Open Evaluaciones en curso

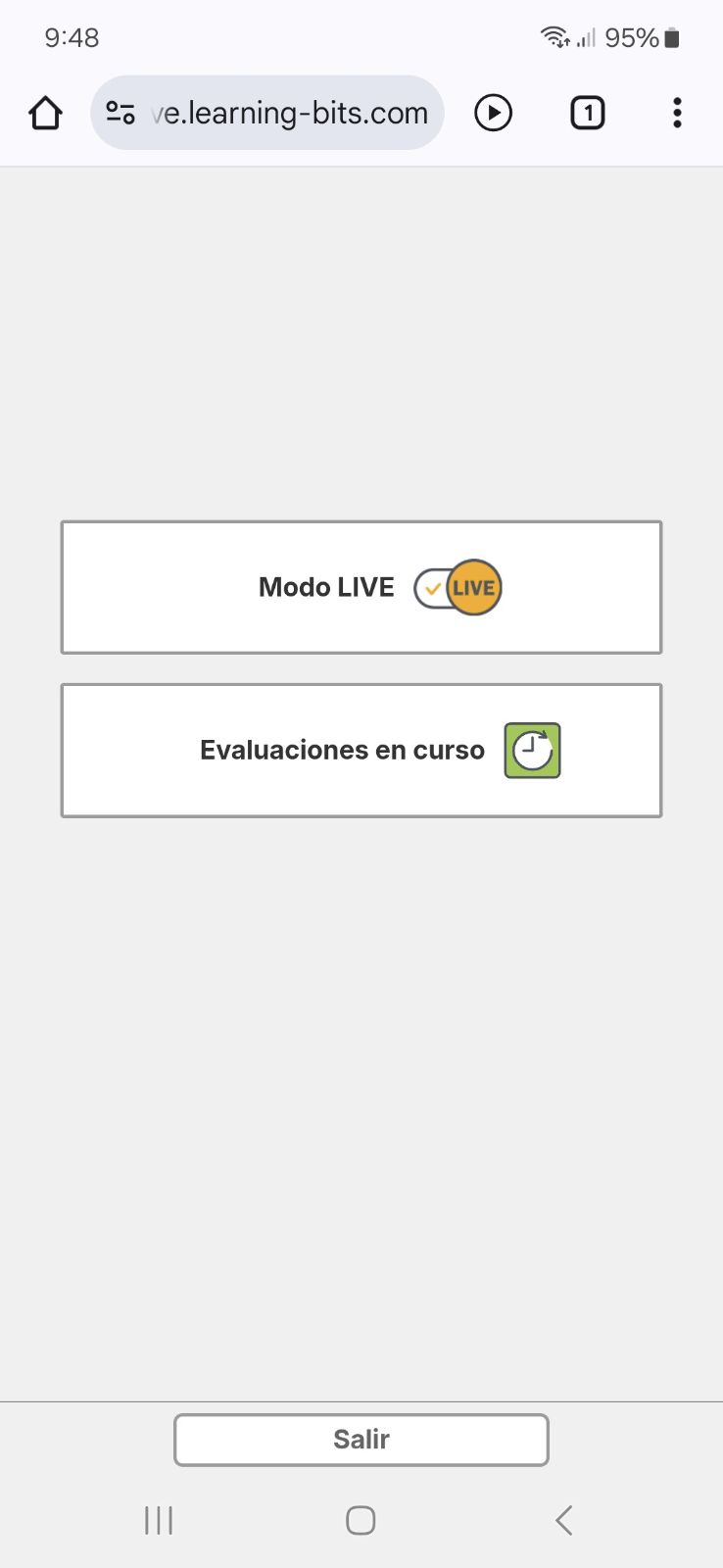coord(361,750)
